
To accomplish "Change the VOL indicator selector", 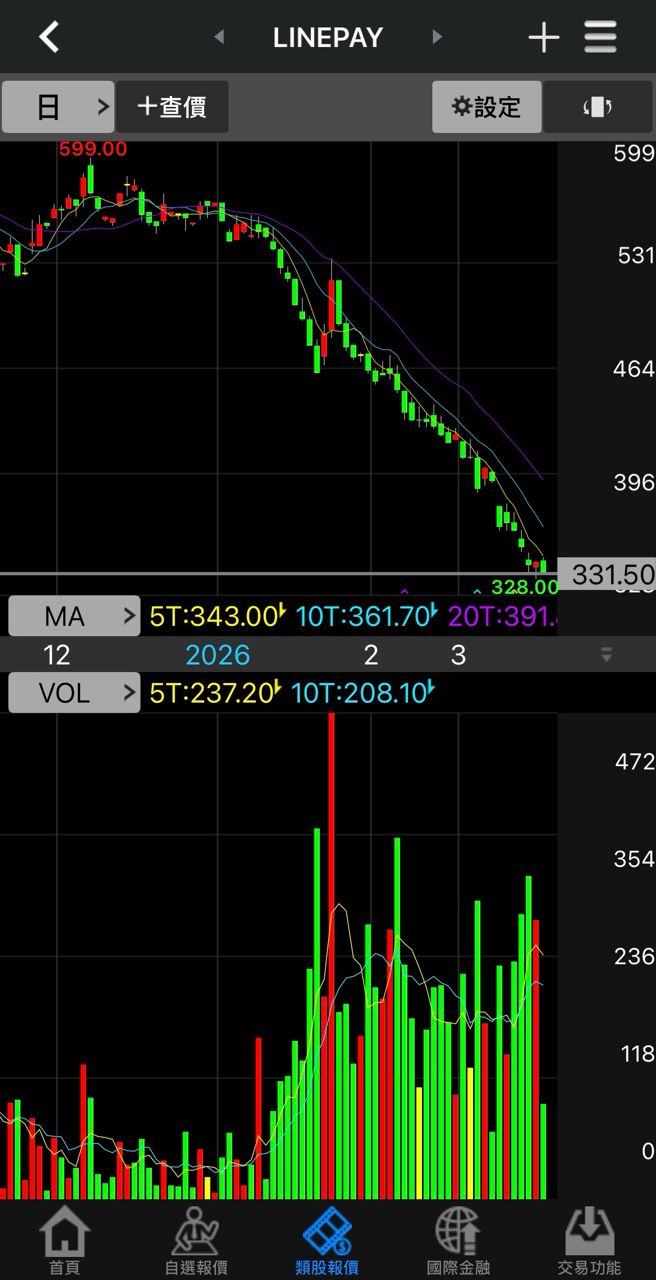I will click(74, 692).
